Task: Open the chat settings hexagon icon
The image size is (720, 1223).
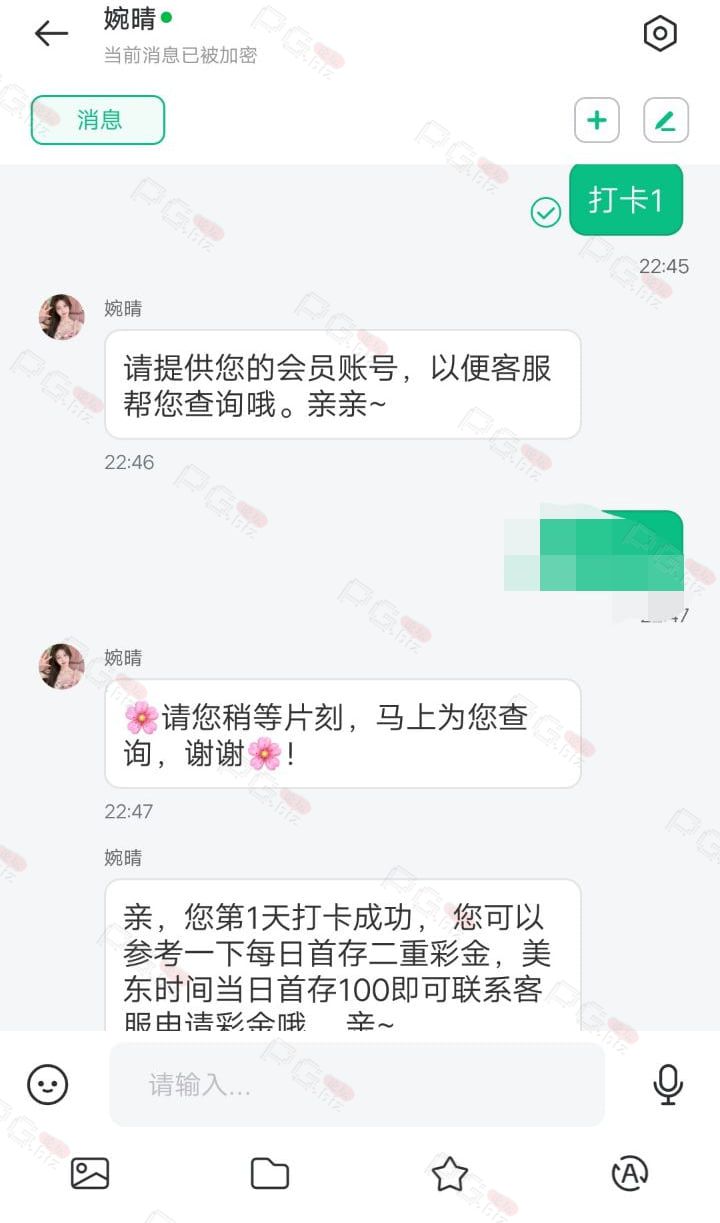Action: (660, 33)
